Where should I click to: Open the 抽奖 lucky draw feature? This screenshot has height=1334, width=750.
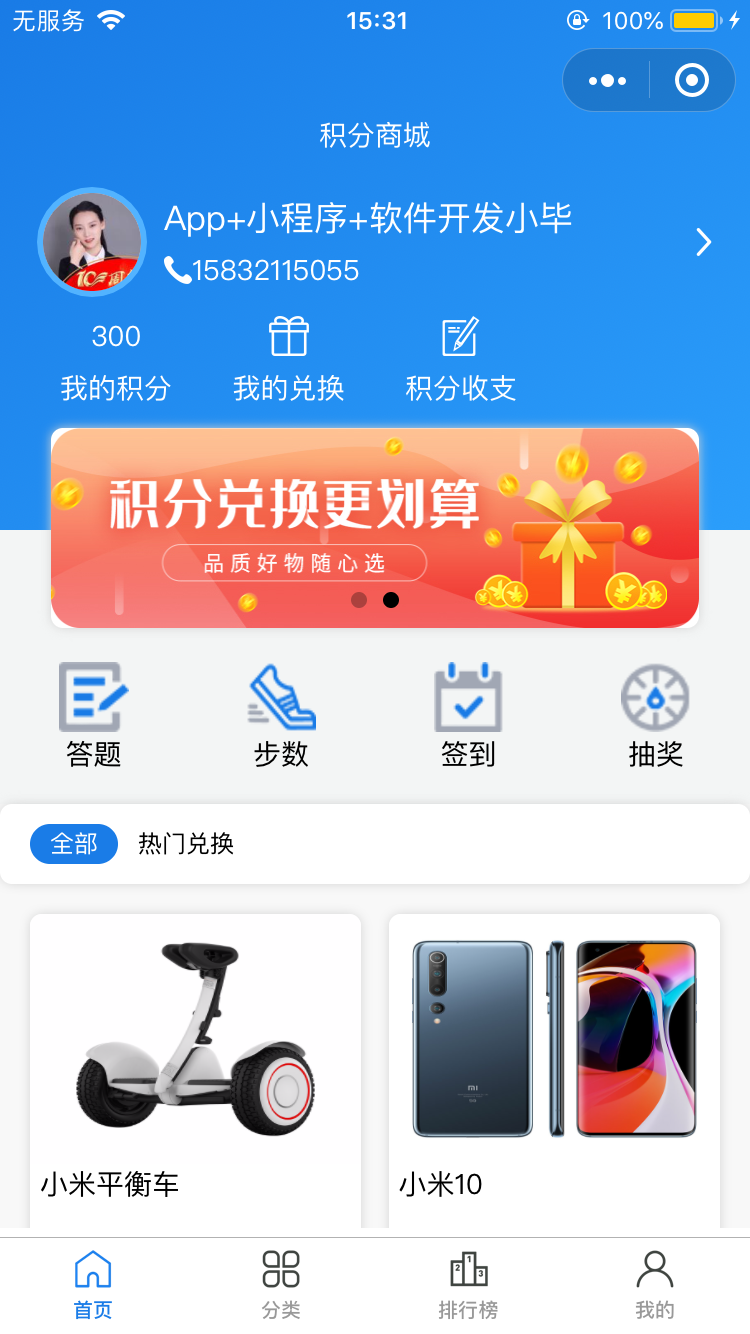pos(655,712)
